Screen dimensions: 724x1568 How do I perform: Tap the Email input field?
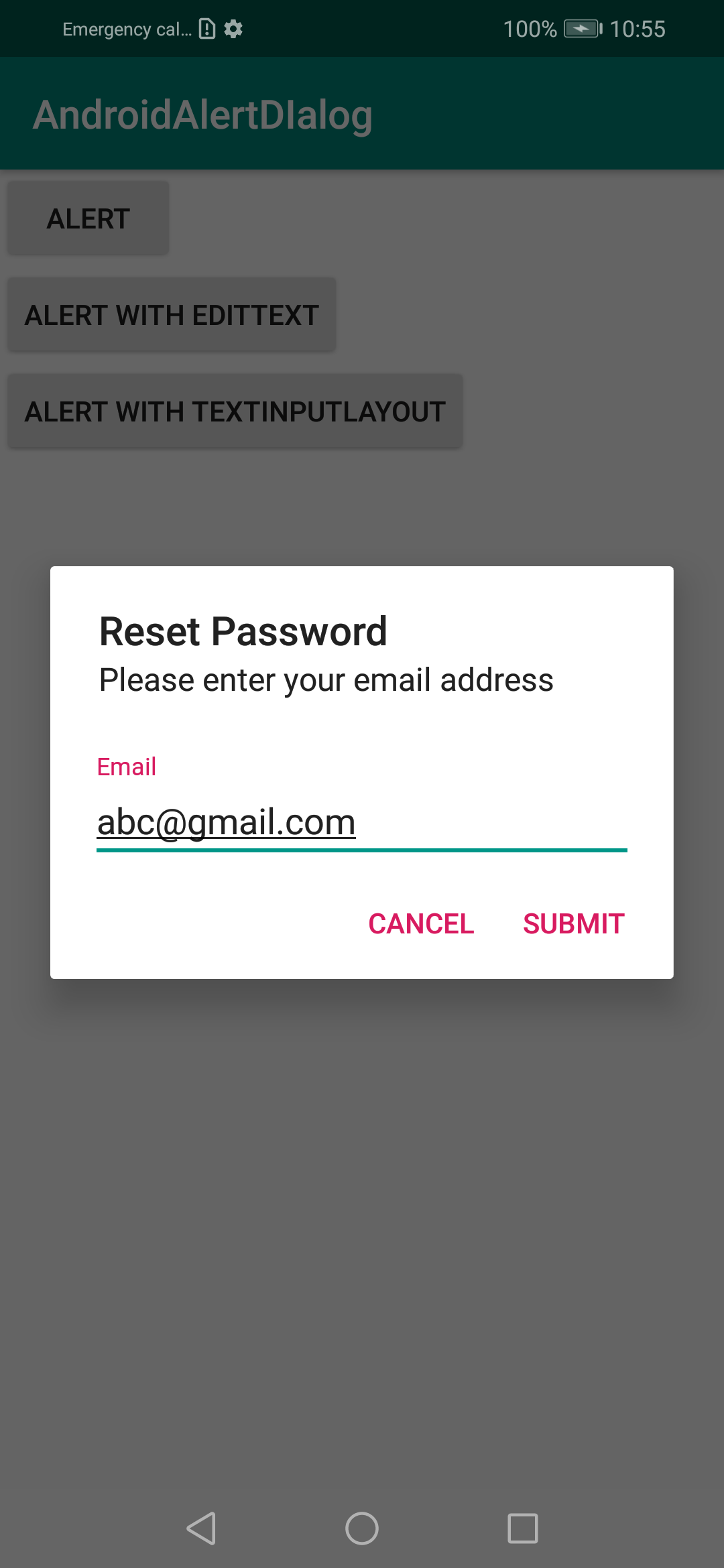tap(361, 822)
